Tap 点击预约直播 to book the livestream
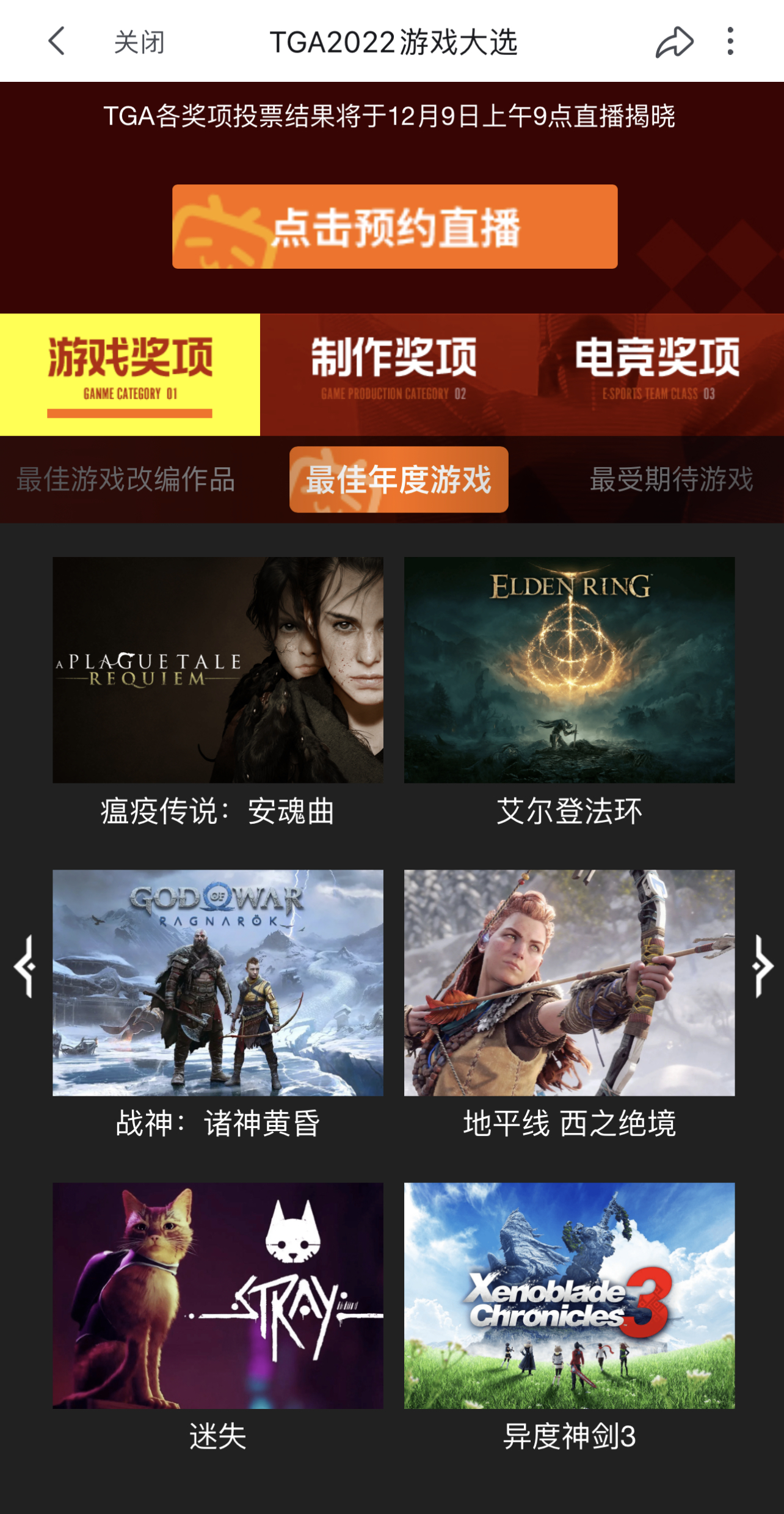784x1514 pixels. click(396, 227)
